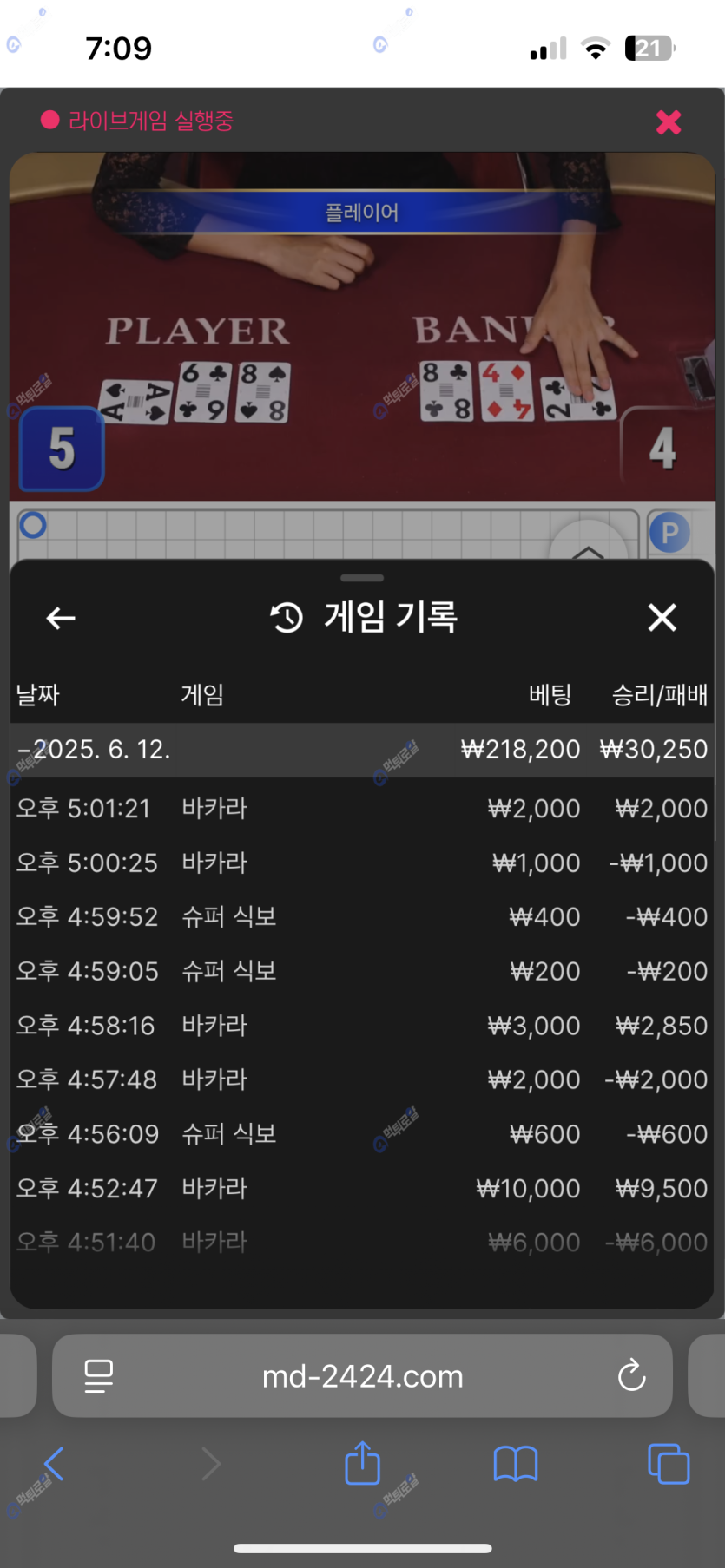View the 오후 4:56:09 슈퍼 식보 record
Viewport: 725px width, 1568px height.
click(361, 1134)
